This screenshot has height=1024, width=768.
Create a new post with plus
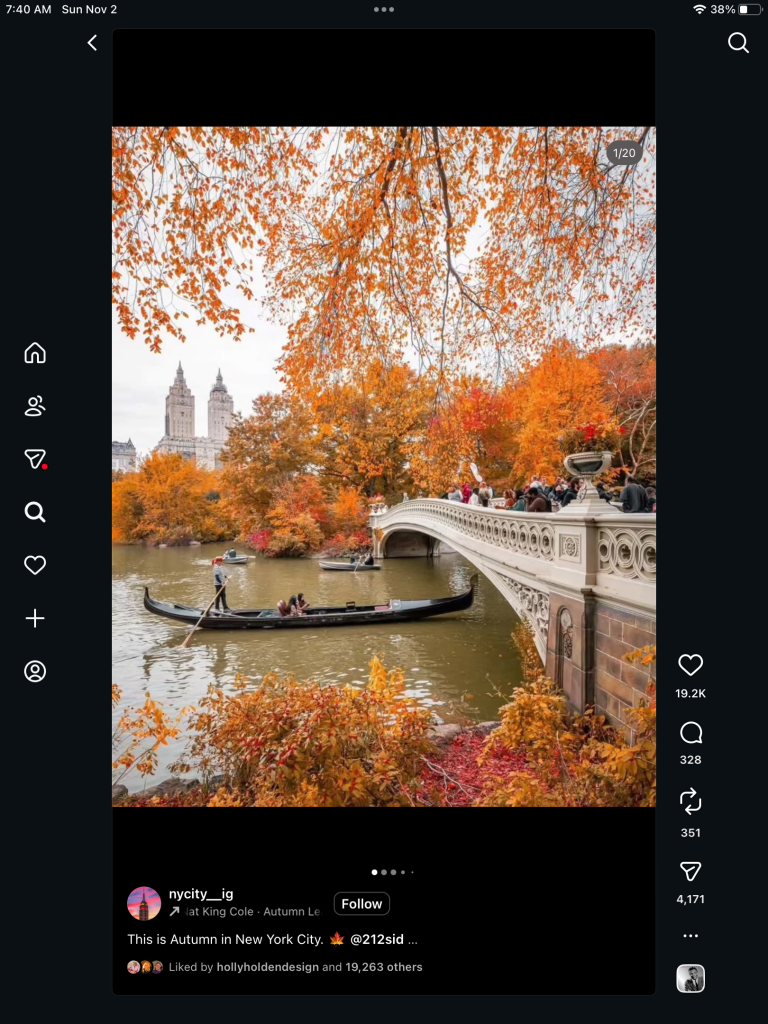(35, 618)
